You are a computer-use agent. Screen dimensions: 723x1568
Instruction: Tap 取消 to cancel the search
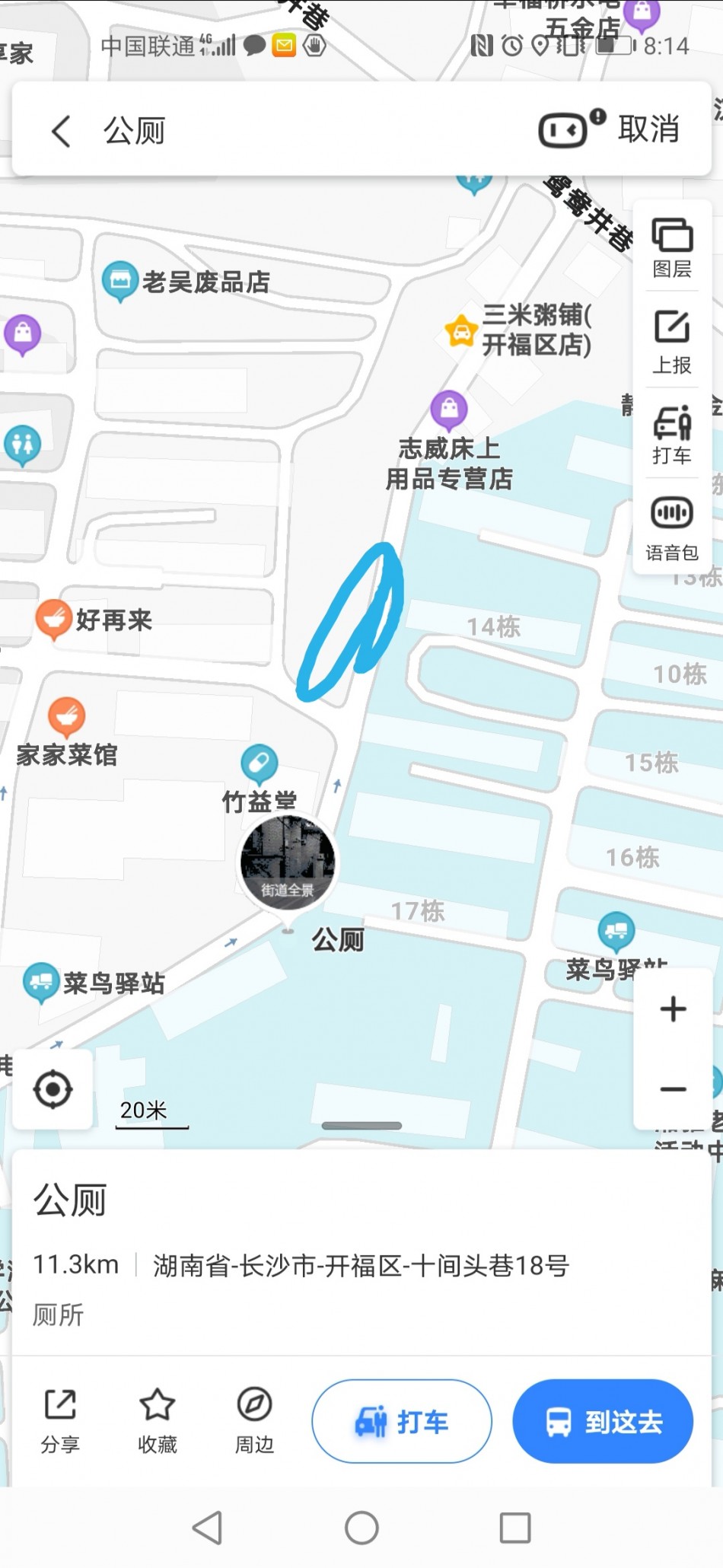click(648, 129)
